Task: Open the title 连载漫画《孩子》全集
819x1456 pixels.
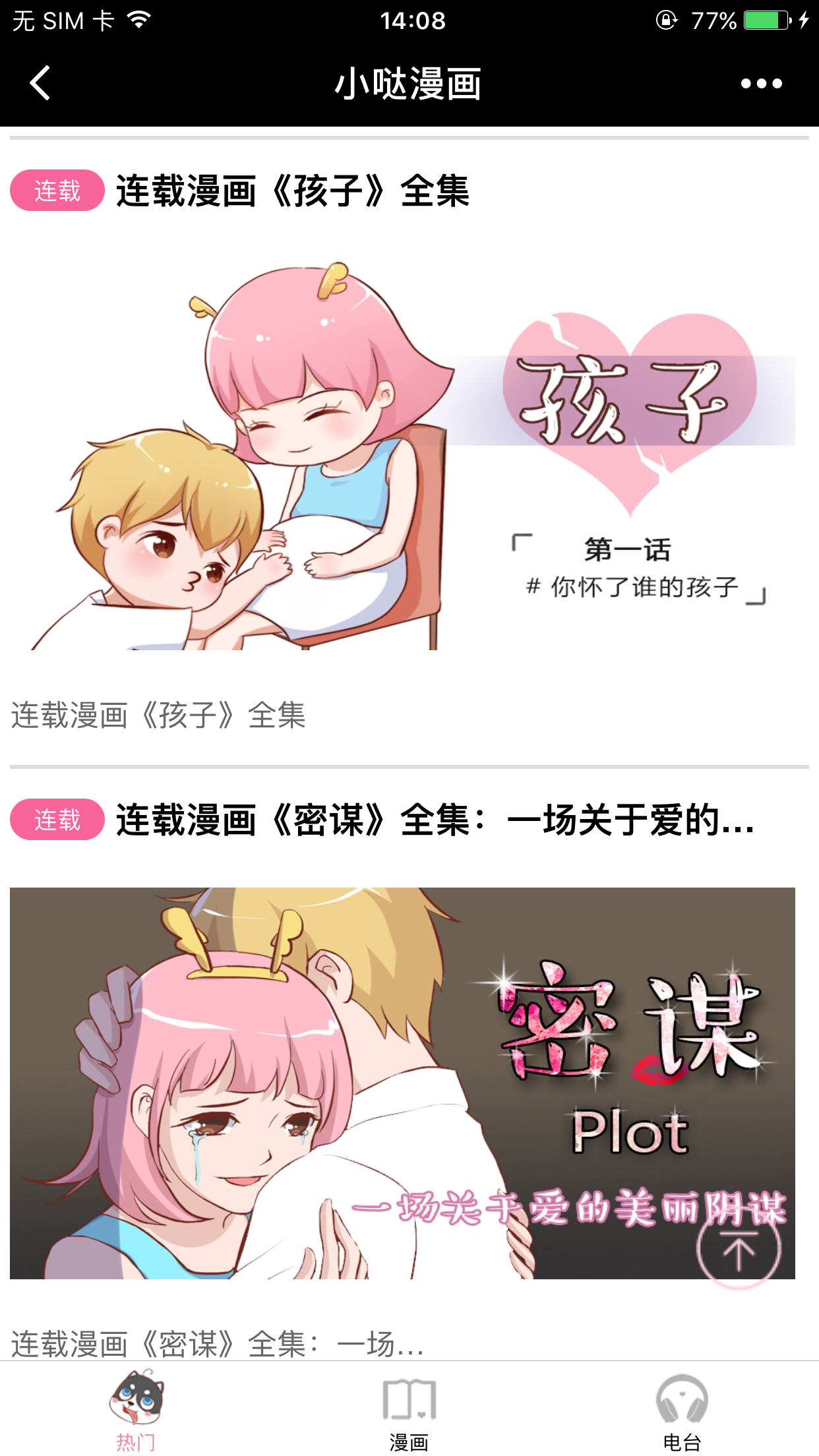Action: [x=293, y=191]
